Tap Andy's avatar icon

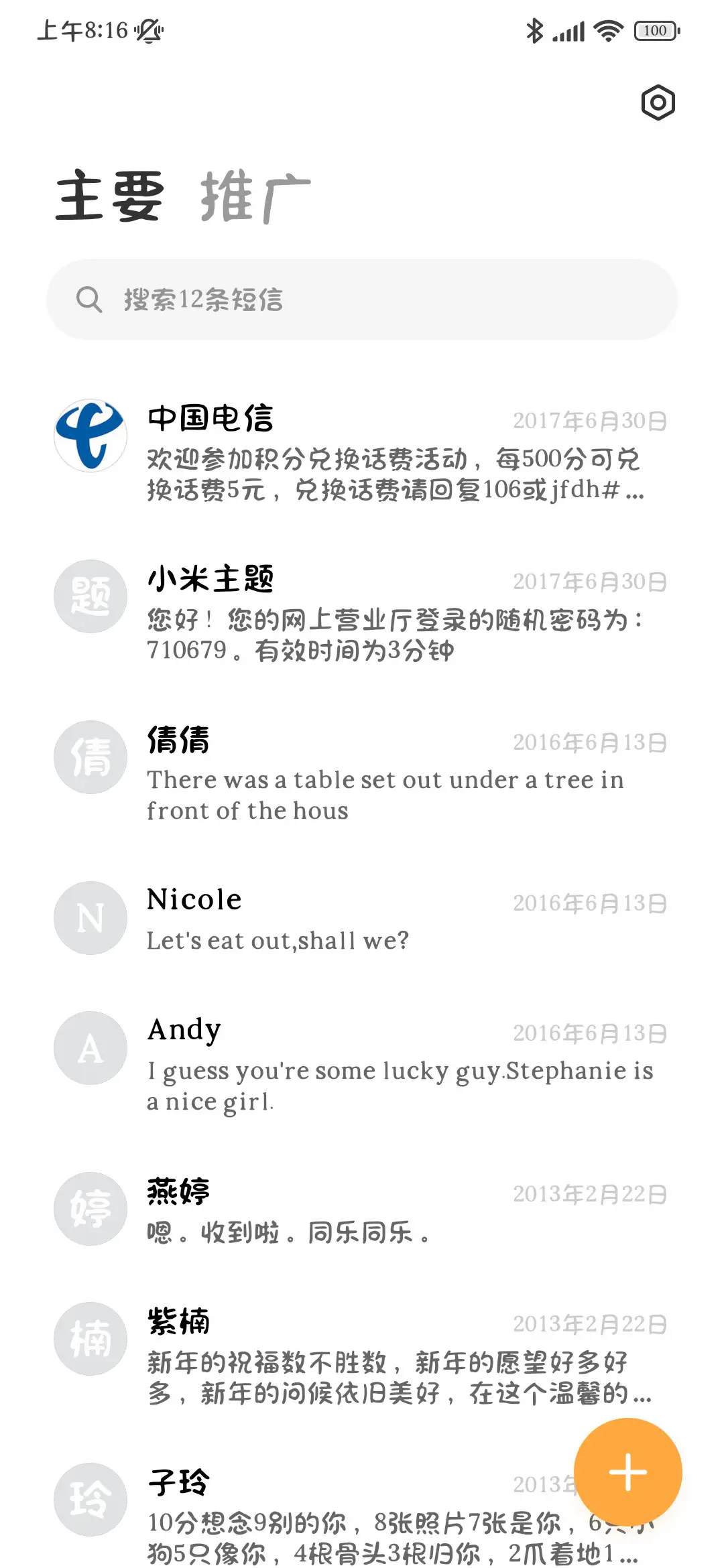point(90,1049)
